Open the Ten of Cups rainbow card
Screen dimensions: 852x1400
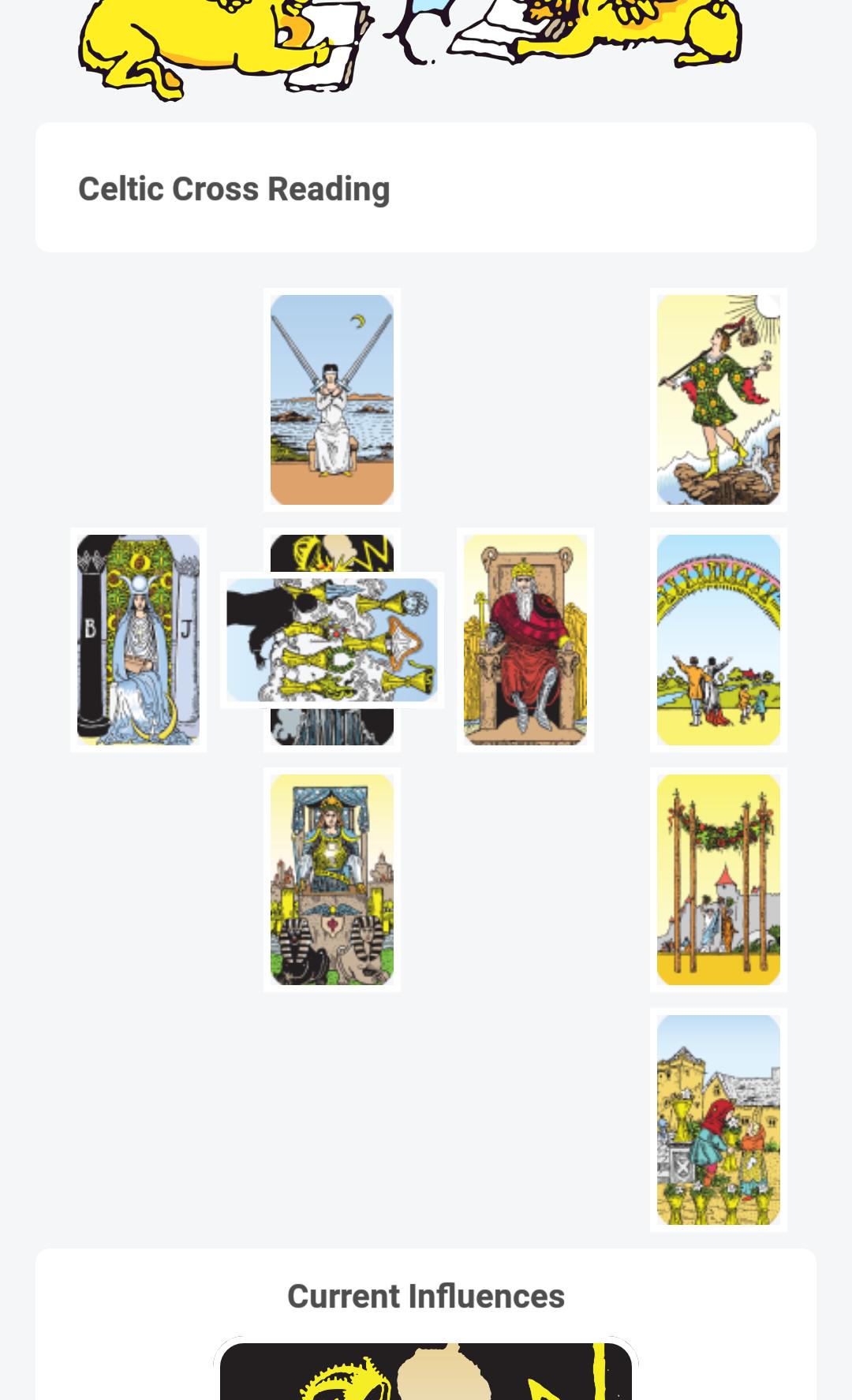(718, 640)
